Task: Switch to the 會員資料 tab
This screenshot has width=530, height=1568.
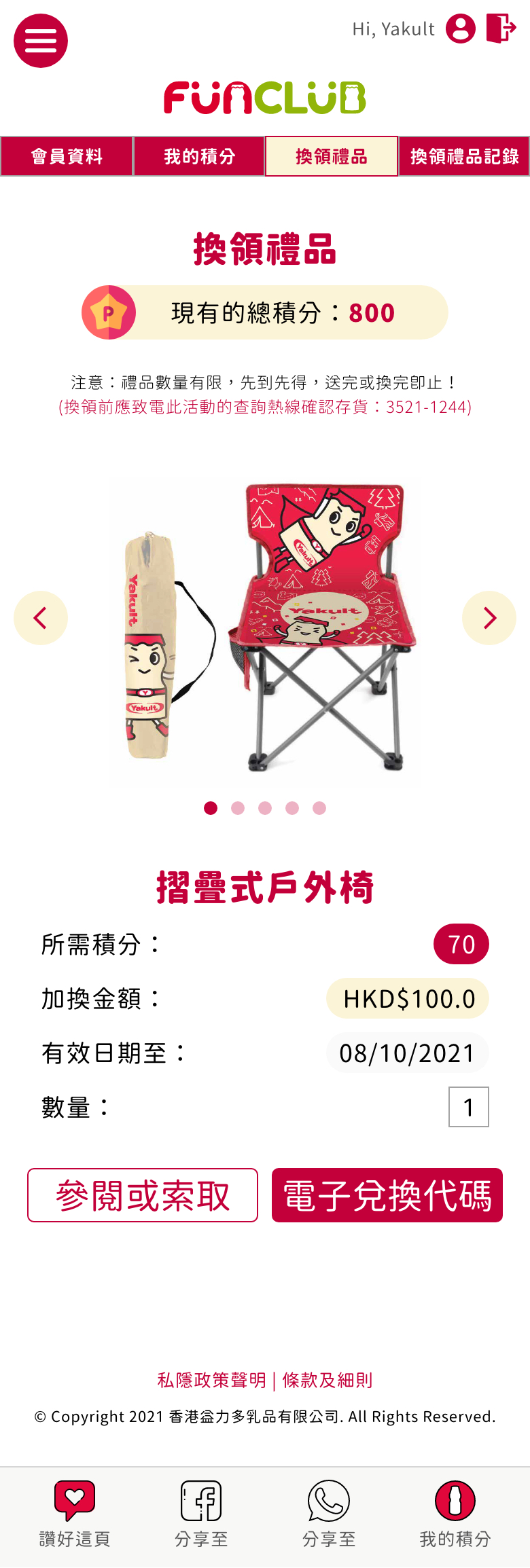Action: click(67, 157)
